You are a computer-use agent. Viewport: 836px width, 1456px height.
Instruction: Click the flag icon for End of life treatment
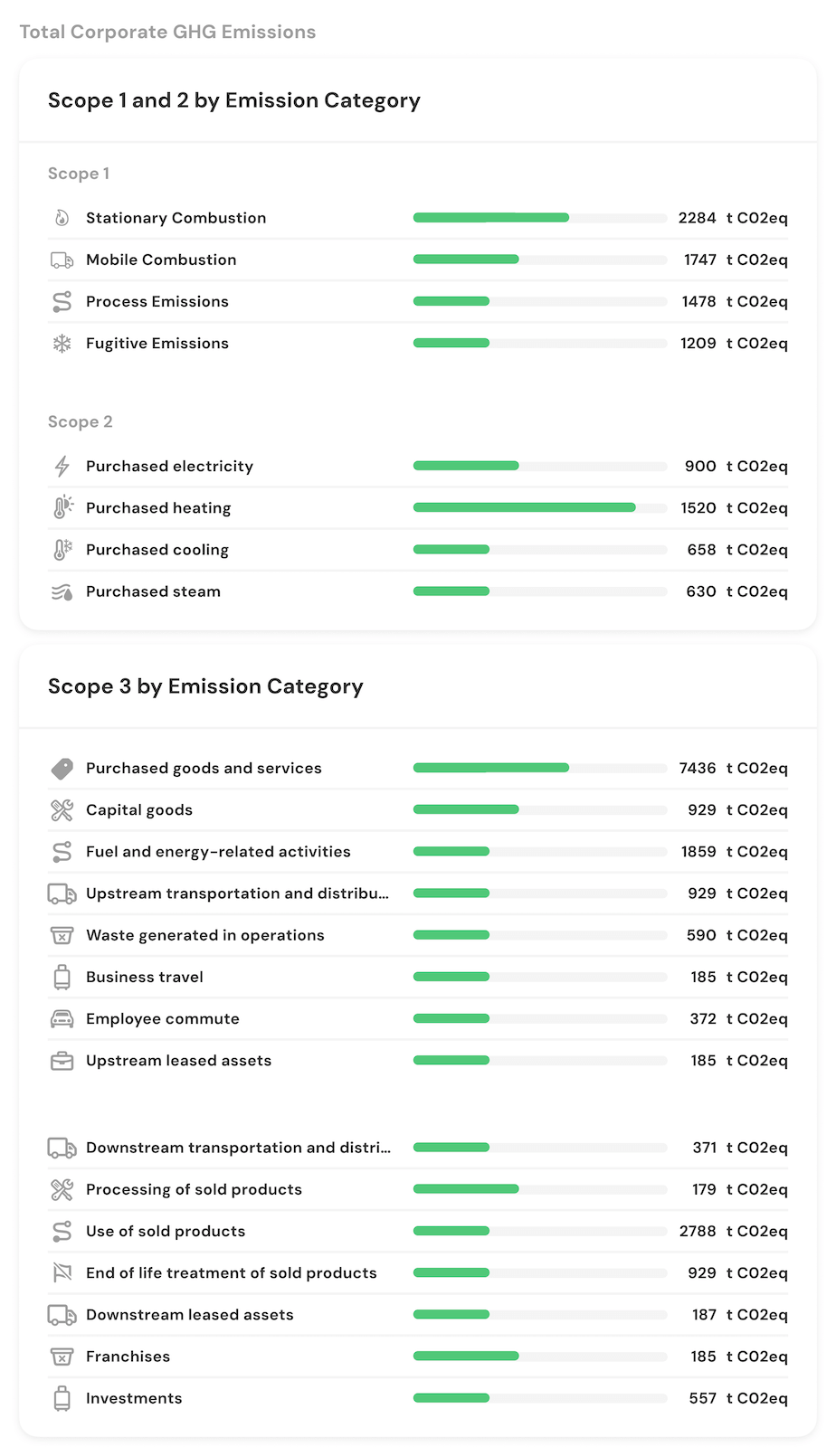(x=61, y=1272)
